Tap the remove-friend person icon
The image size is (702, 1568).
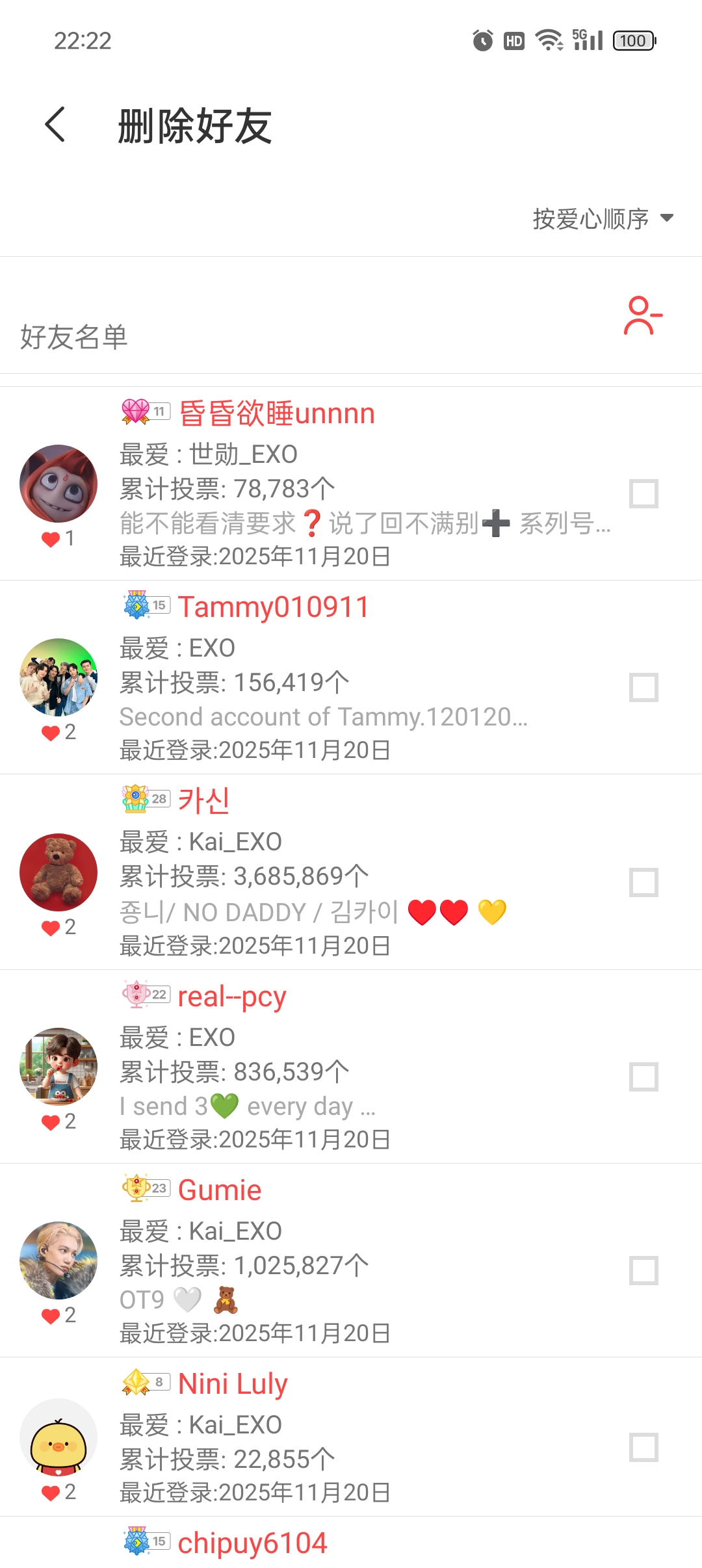pos(642,316)
